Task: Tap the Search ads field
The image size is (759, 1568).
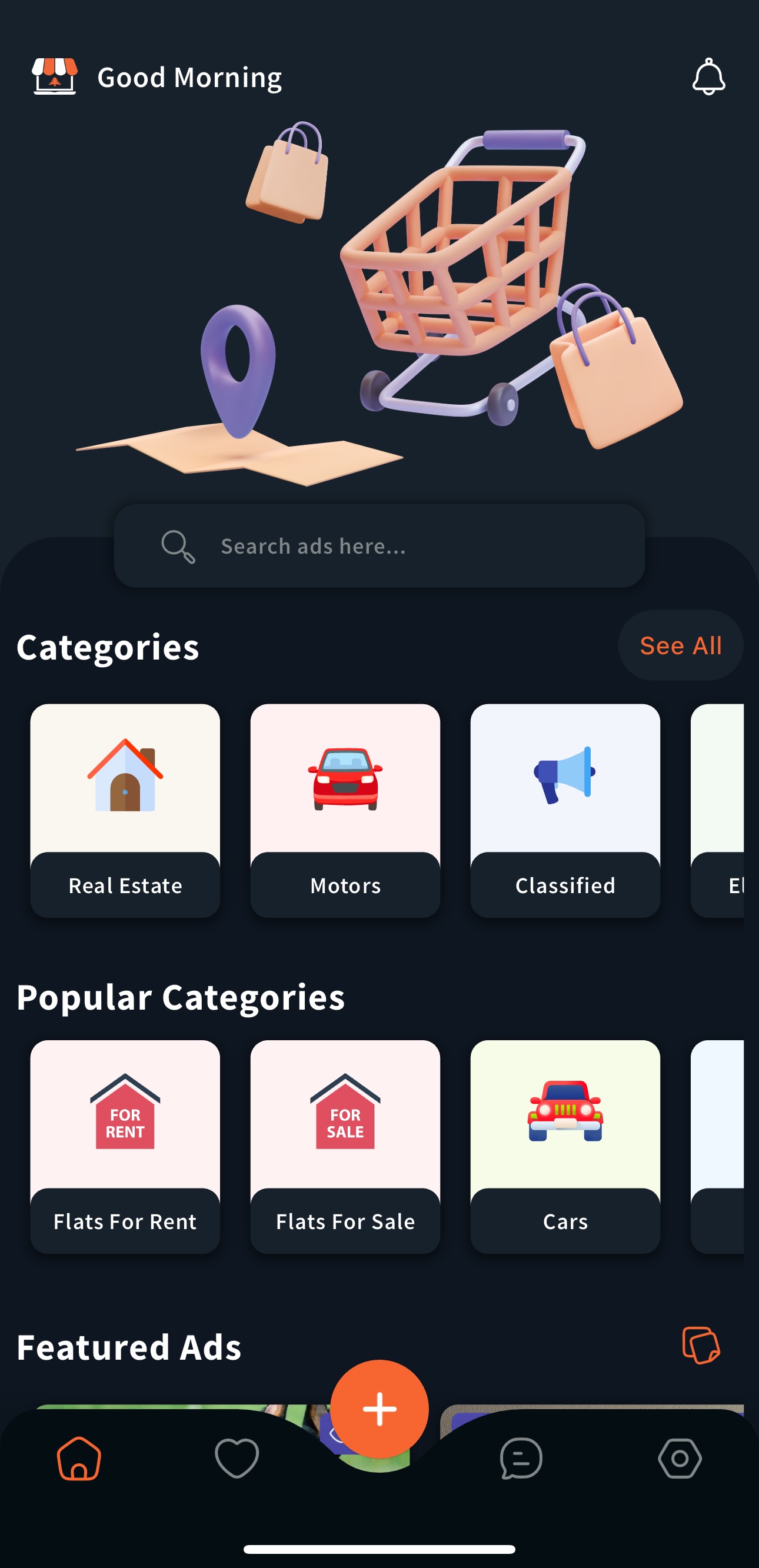Action: tap(378, 546)
